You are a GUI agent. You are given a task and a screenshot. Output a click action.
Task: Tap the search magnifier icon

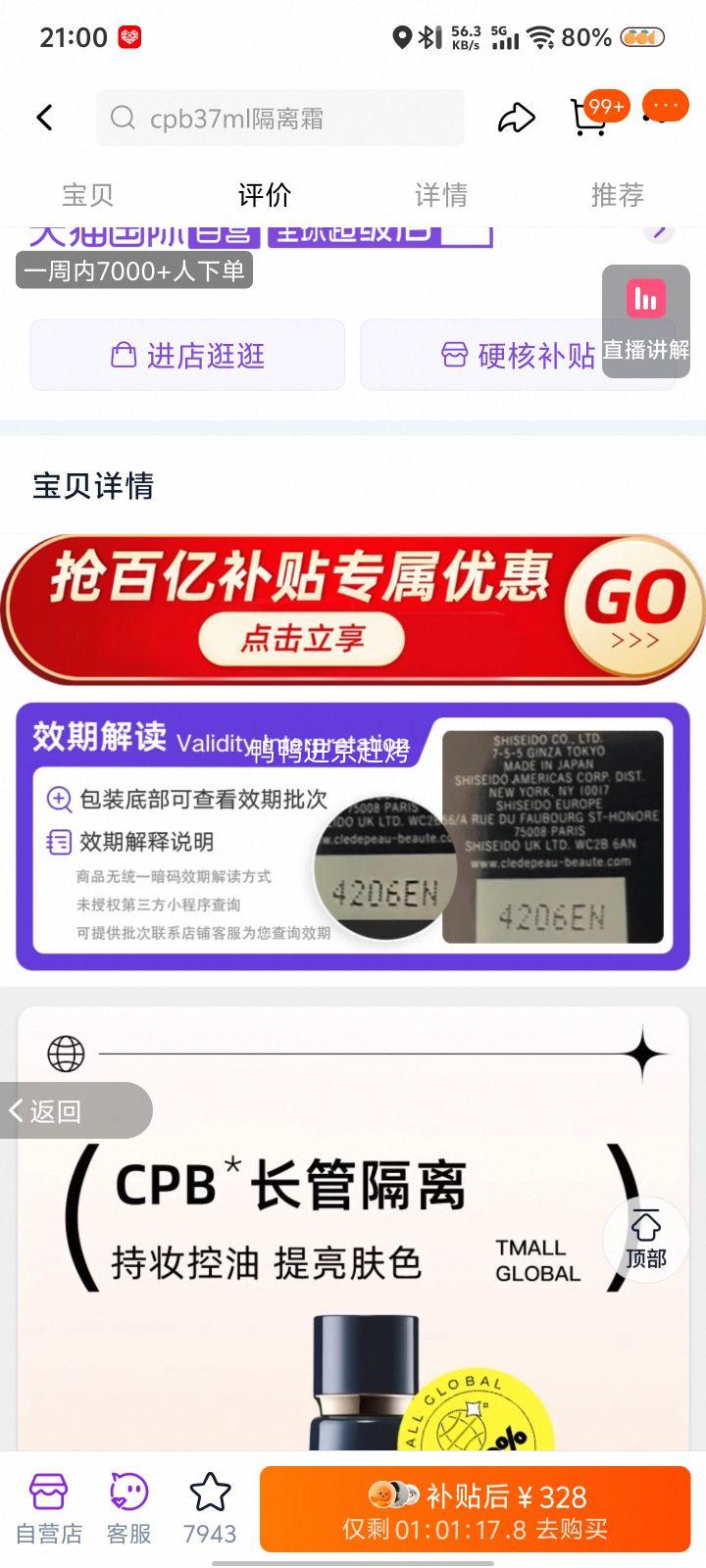[122, 117]
